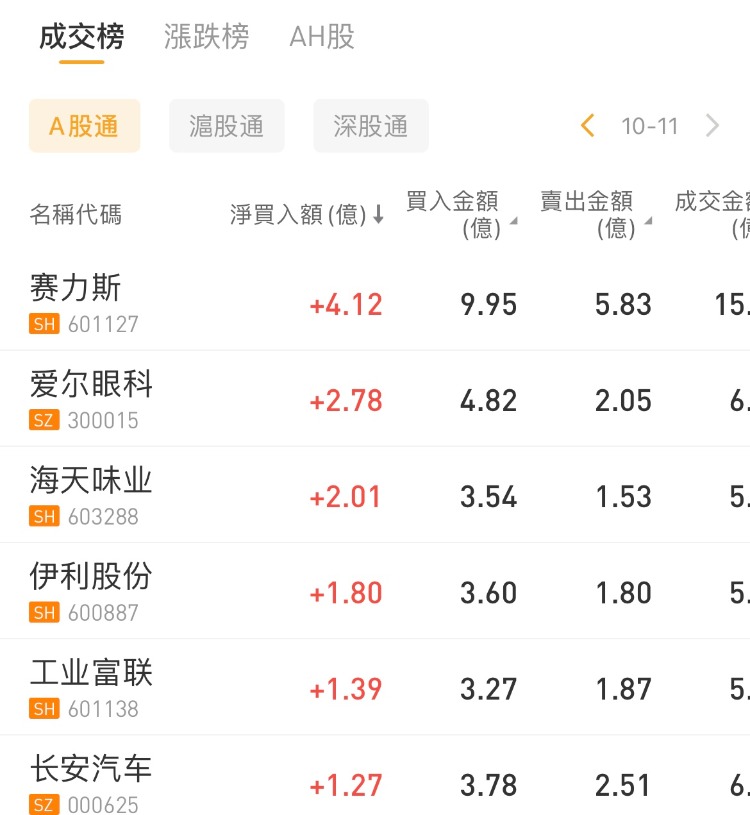Viewport: 750px width, 815px height.
Task: Select the 滬股通 filter chip
Action: coord(227,126)
